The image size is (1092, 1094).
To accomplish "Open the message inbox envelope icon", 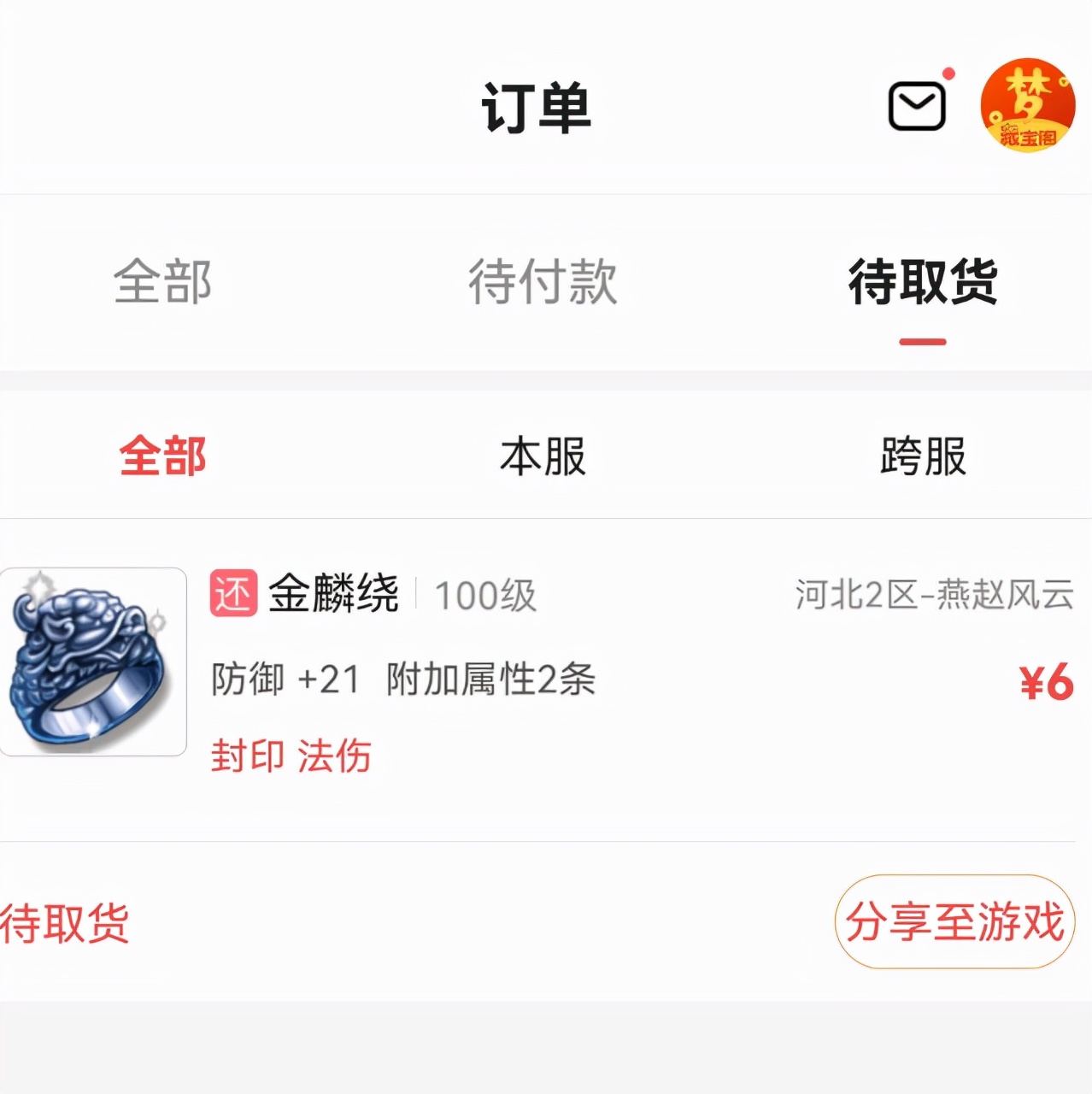I will pos(916,107).
